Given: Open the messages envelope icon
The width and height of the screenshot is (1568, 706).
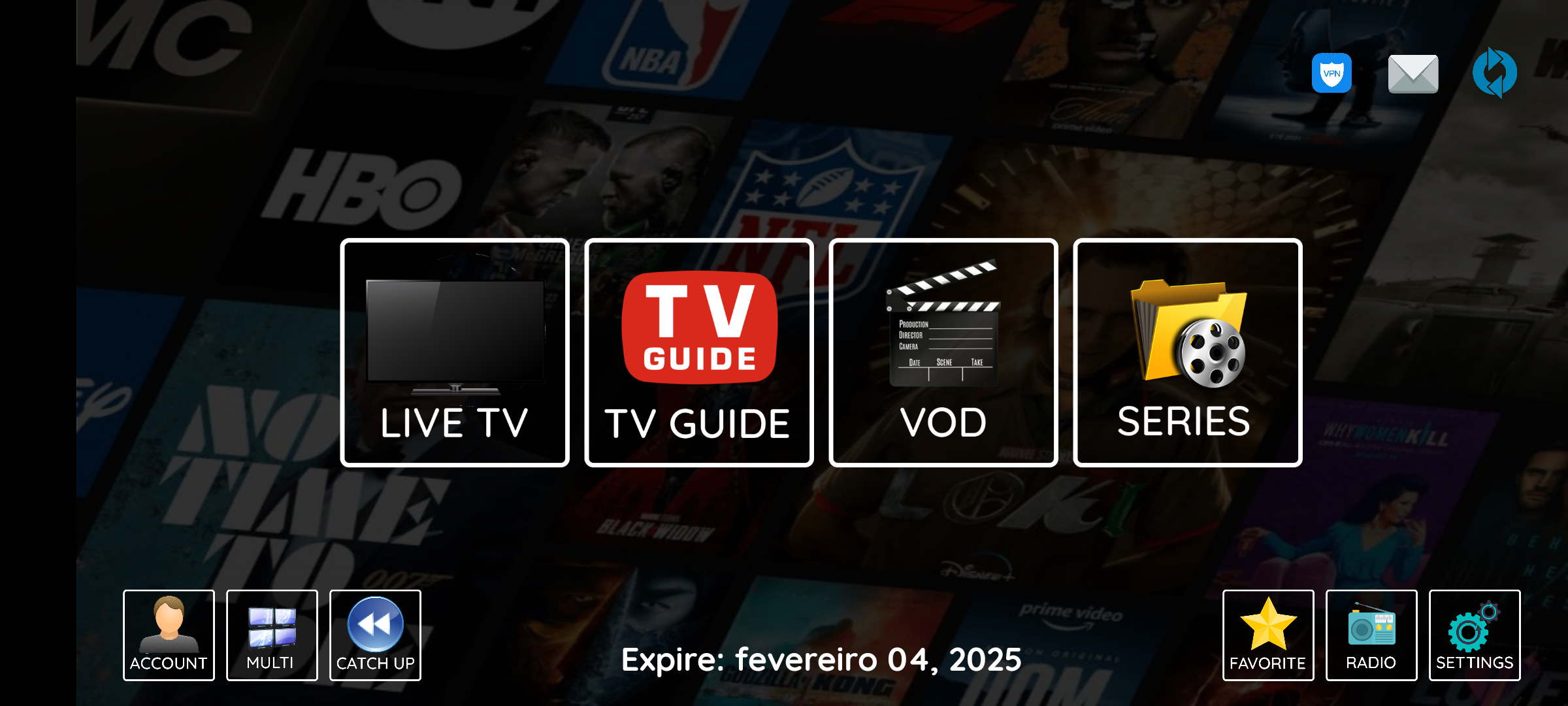Looking at the screenshot, I should click(x=1413, y=74).
